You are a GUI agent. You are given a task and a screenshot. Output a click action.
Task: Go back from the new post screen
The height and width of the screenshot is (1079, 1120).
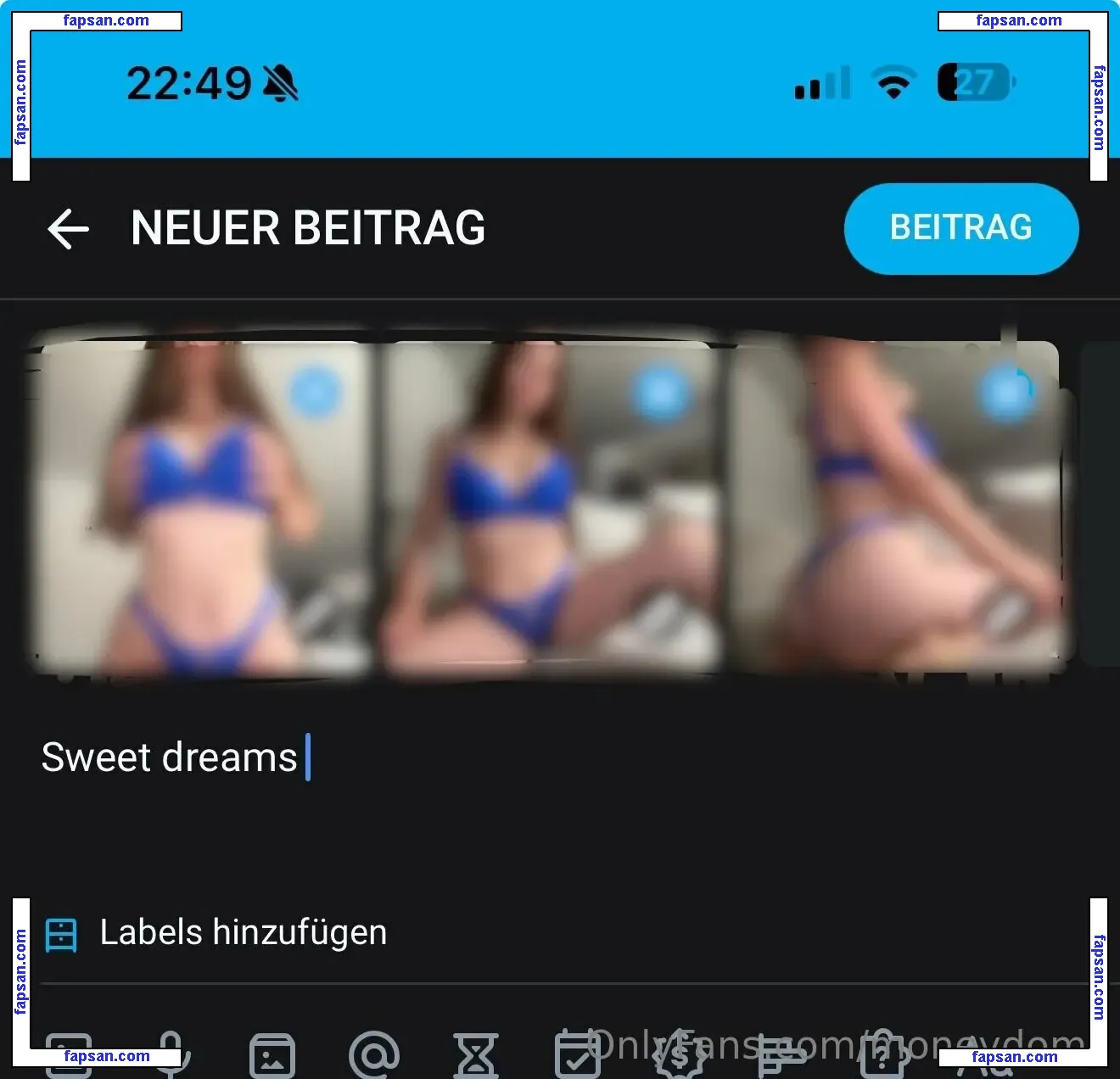coord(68,229)
